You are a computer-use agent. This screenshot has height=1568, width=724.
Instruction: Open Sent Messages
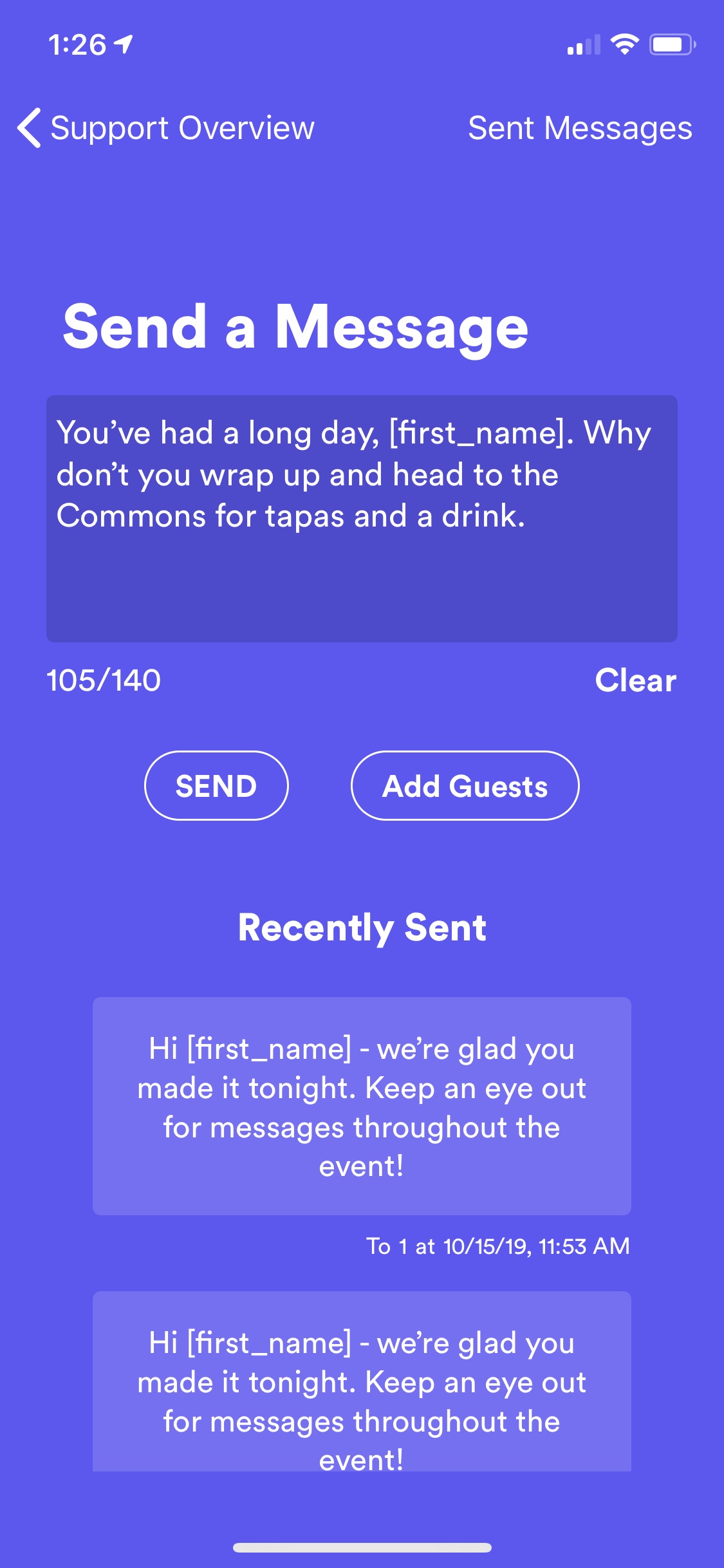coord(580,127)
